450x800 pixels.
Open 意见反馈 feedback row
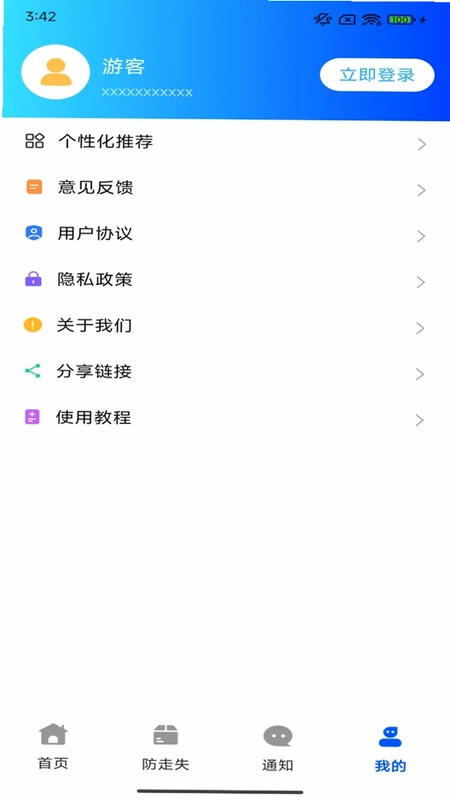225,188
